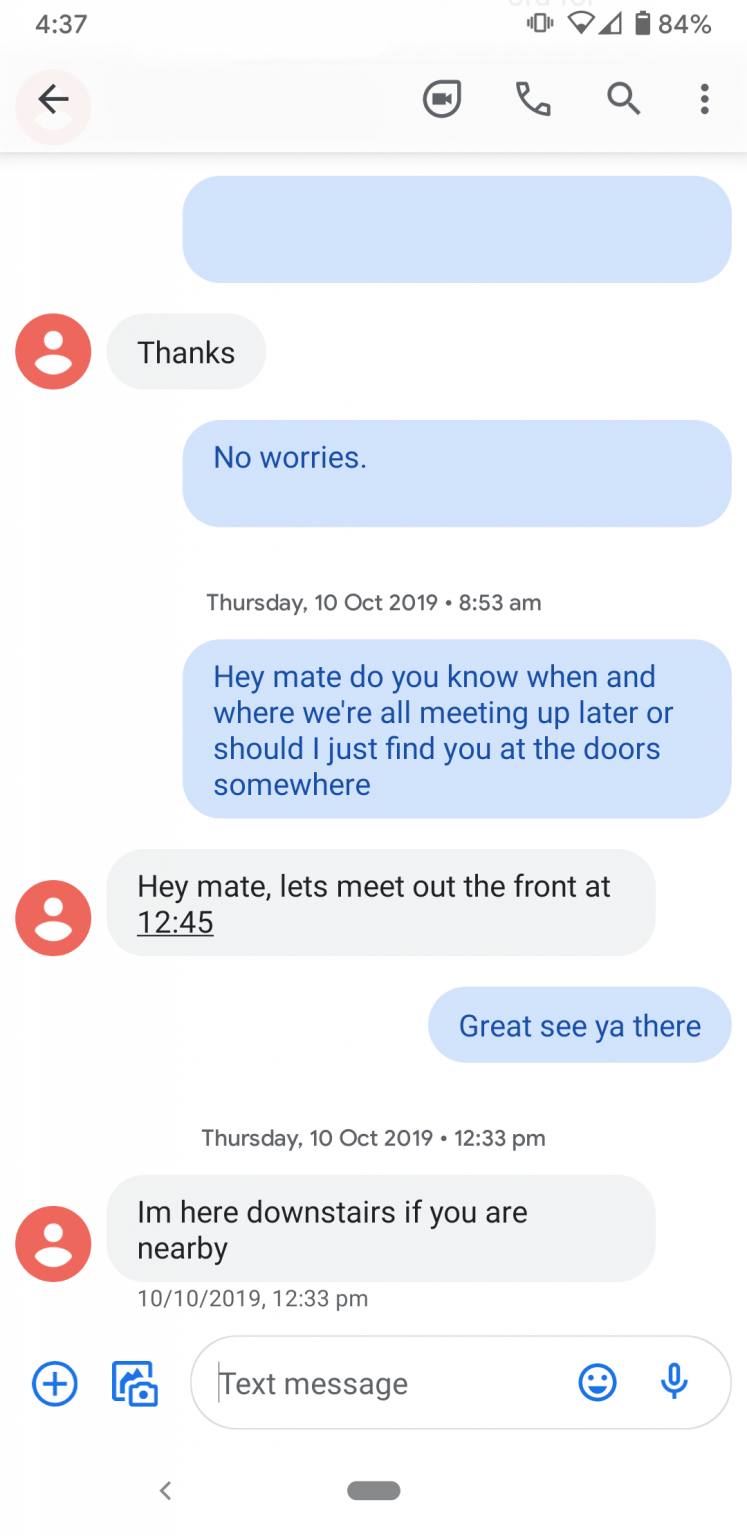747x1536 pixels.
Task: Open the gallery and camera attachment icon
Action: click(135, 1384)
